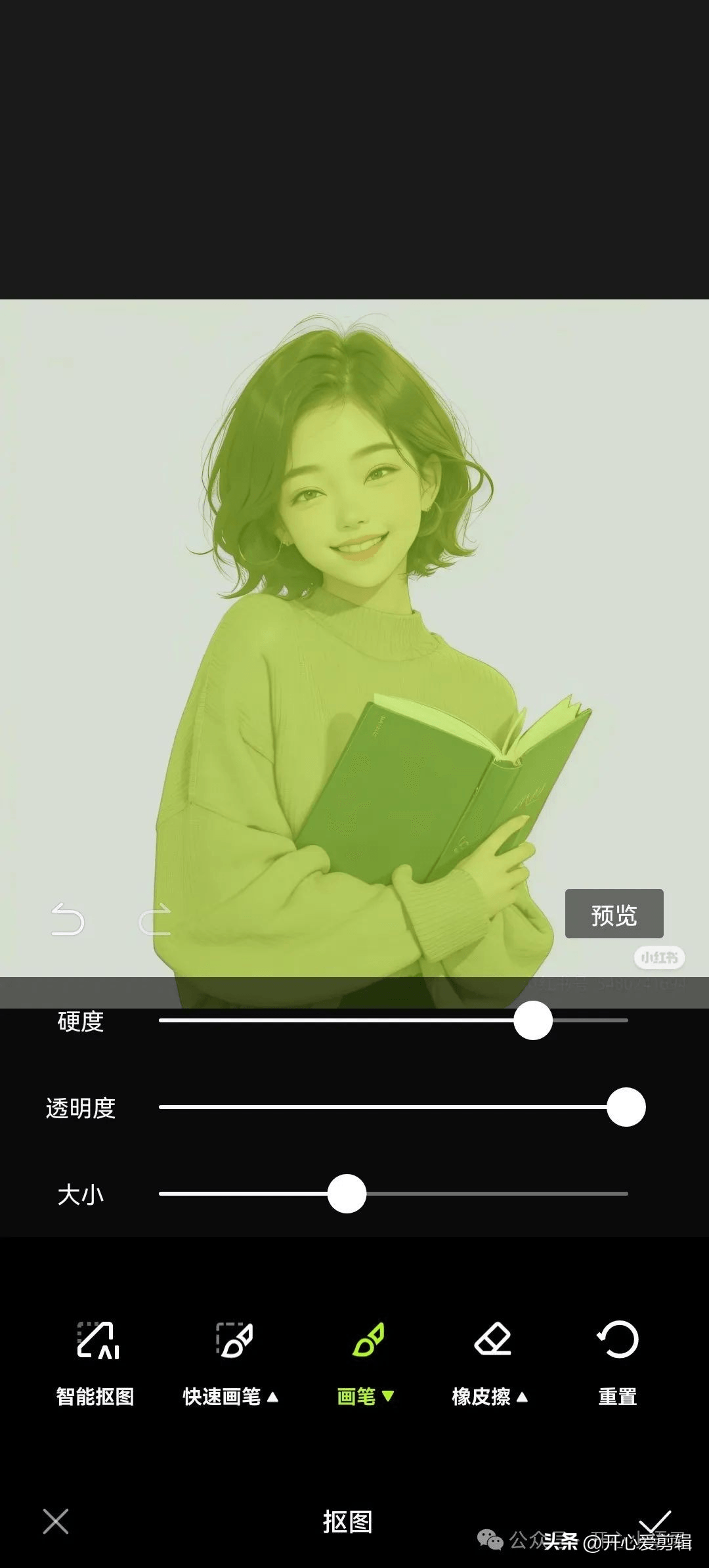Tap the 硬度 hardness slider

click(393, 1020)
